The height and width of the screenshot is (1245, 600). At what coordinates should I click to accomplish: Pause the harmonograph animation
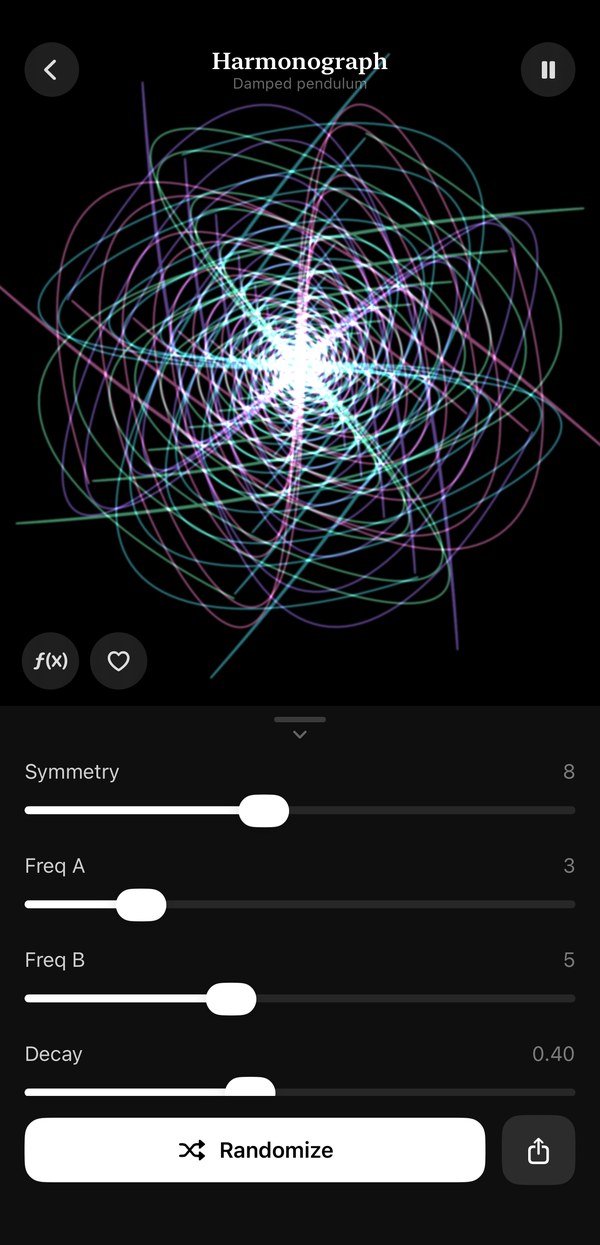click(548, 70)
